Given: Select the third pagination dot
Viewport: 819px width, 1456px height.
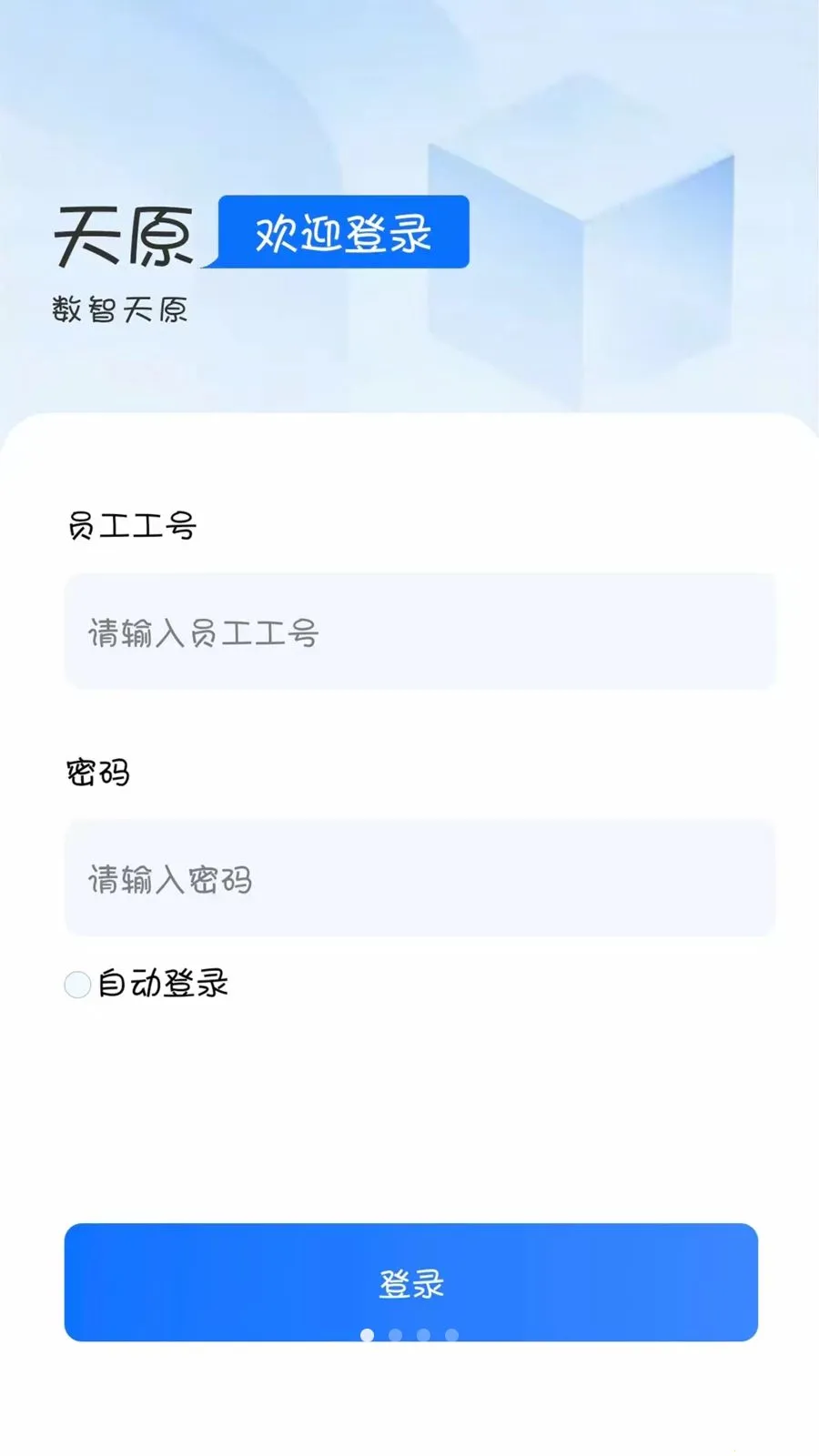Looking at the screenshot, I should (423, 1335).
